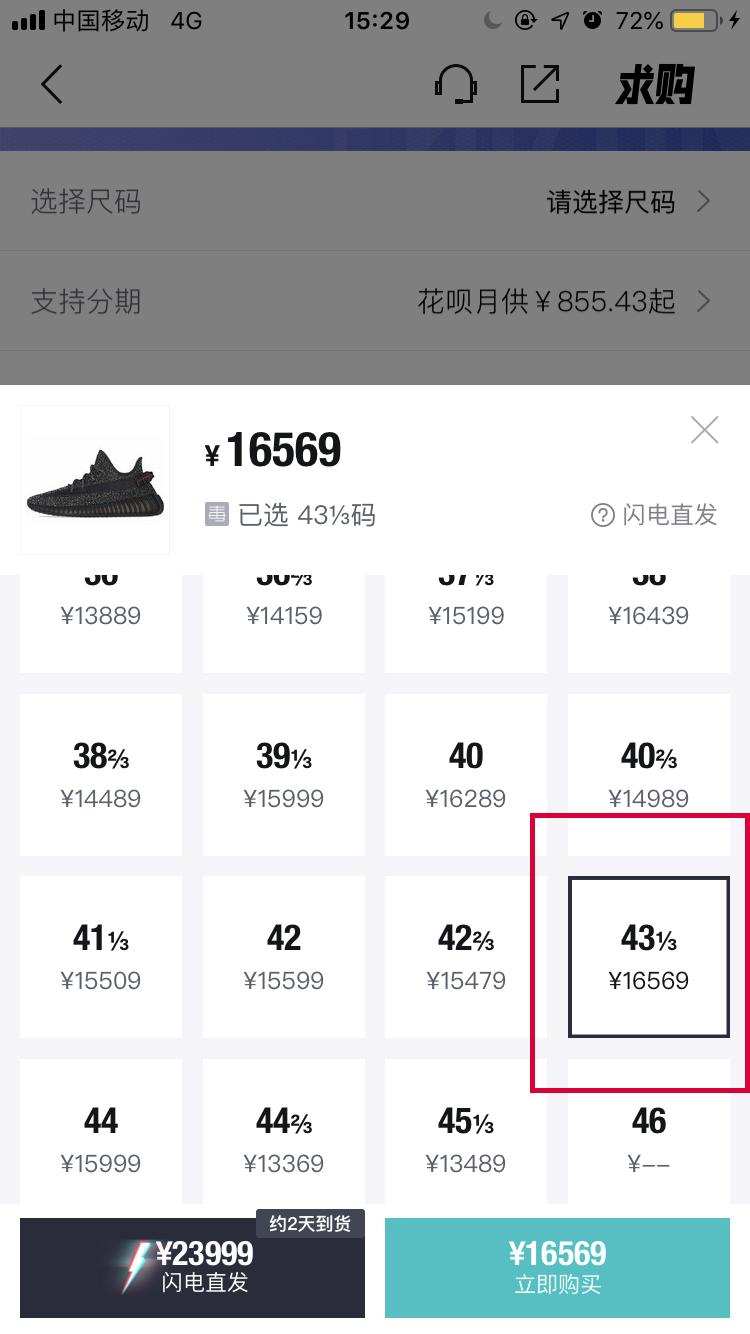
Task: Select size 38⅔ priced ¥14489
Action: [100, 774]
